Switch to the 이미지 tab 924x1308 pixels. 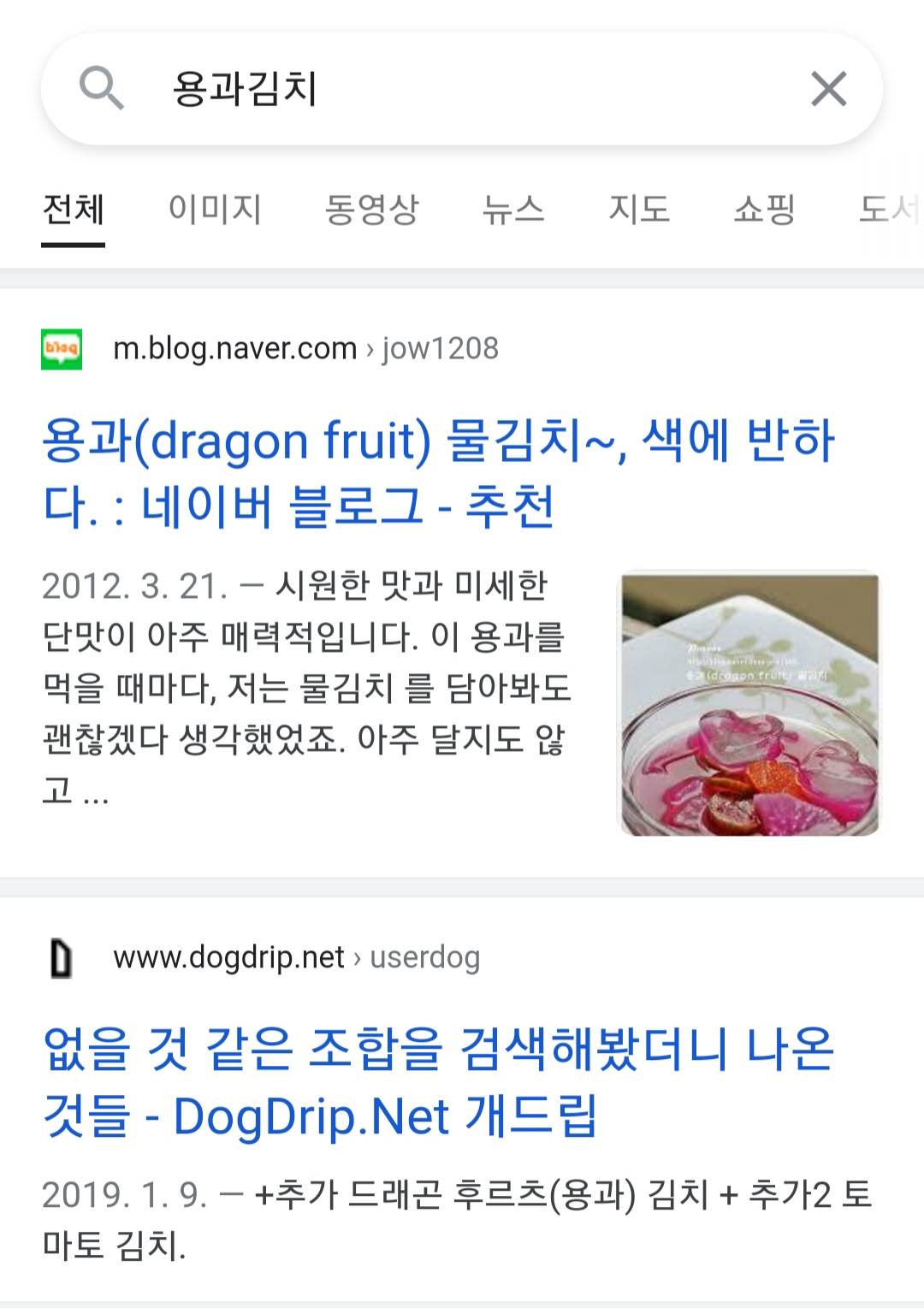pyautogui.click(x=215, y=210)
